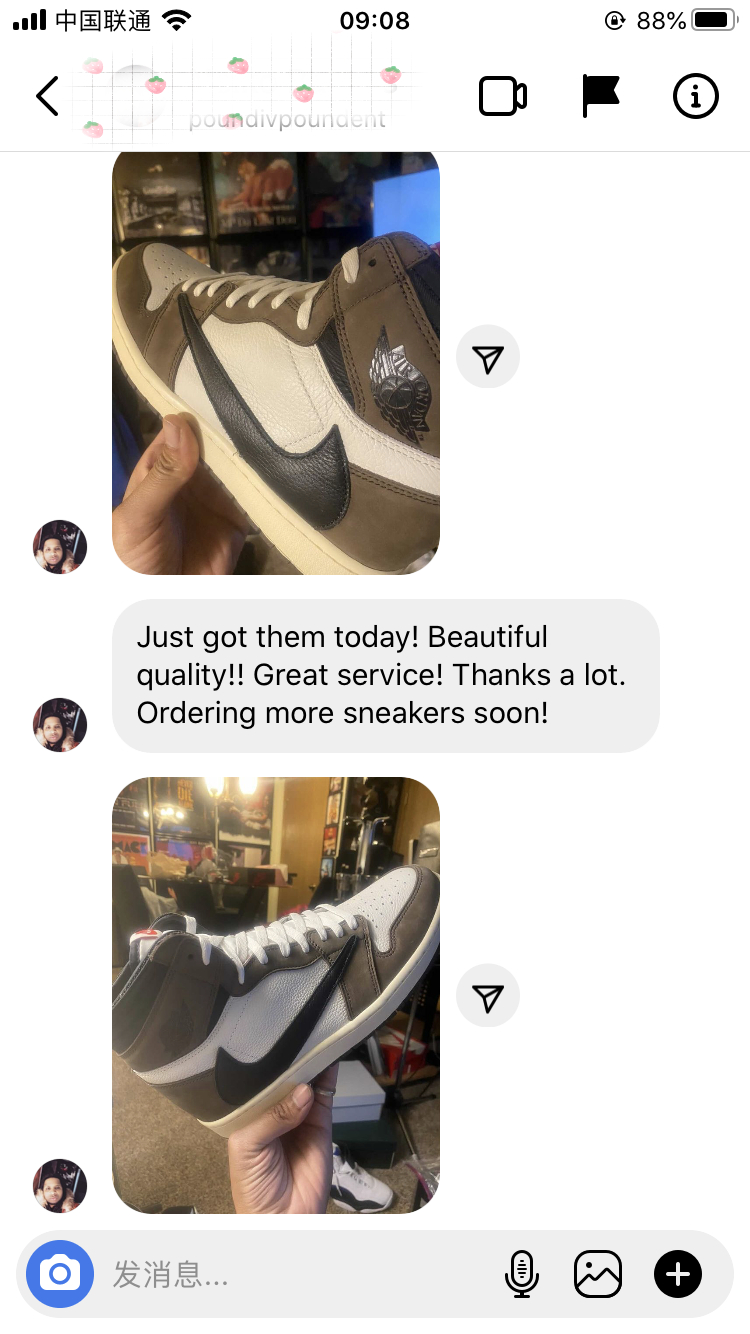Pick an image from gallery
This screenshot has height=1334, width=750.
point(598,1274)
